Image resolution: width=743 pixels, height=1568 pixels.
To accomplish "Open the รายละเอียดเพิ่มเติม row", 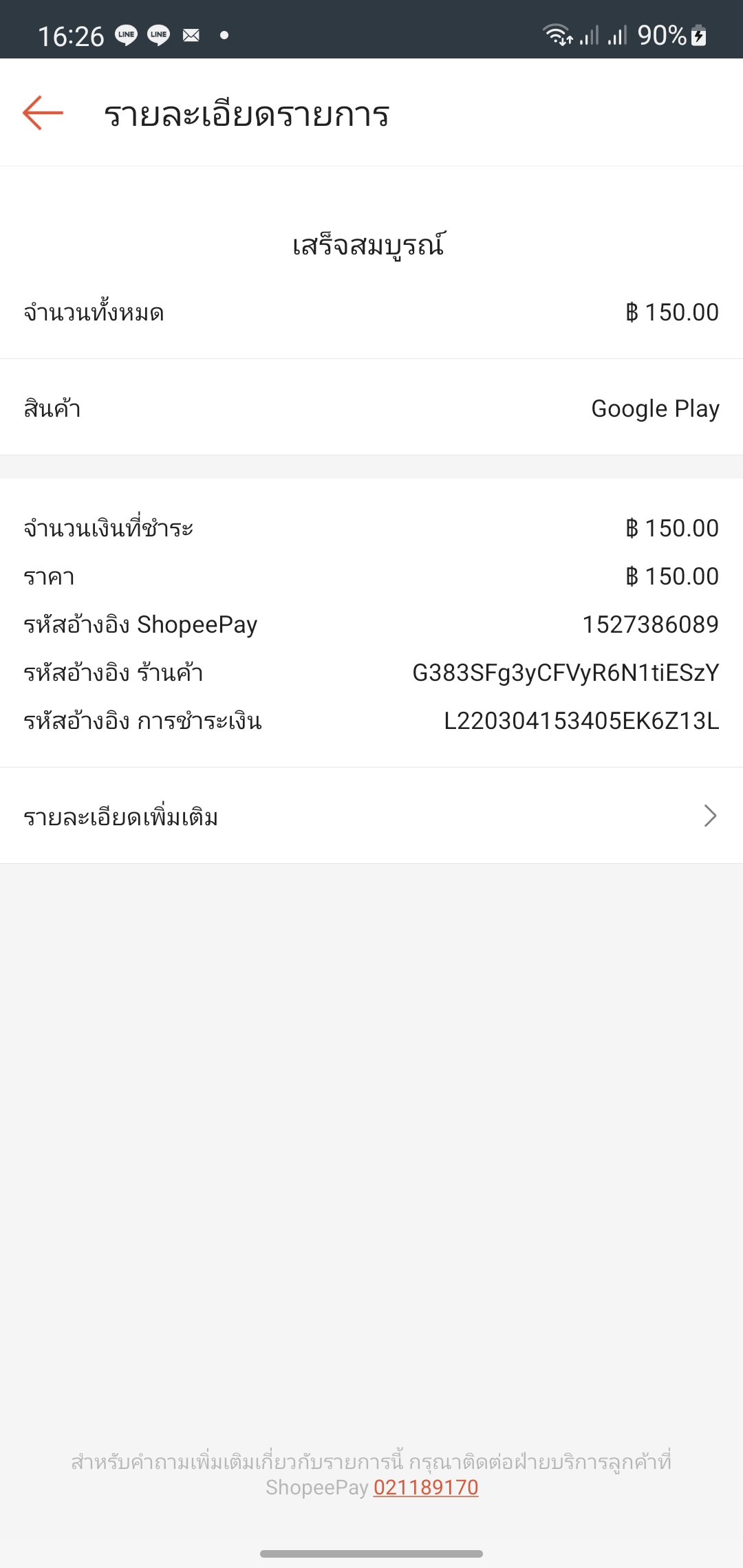I will (x=371, y=816).
